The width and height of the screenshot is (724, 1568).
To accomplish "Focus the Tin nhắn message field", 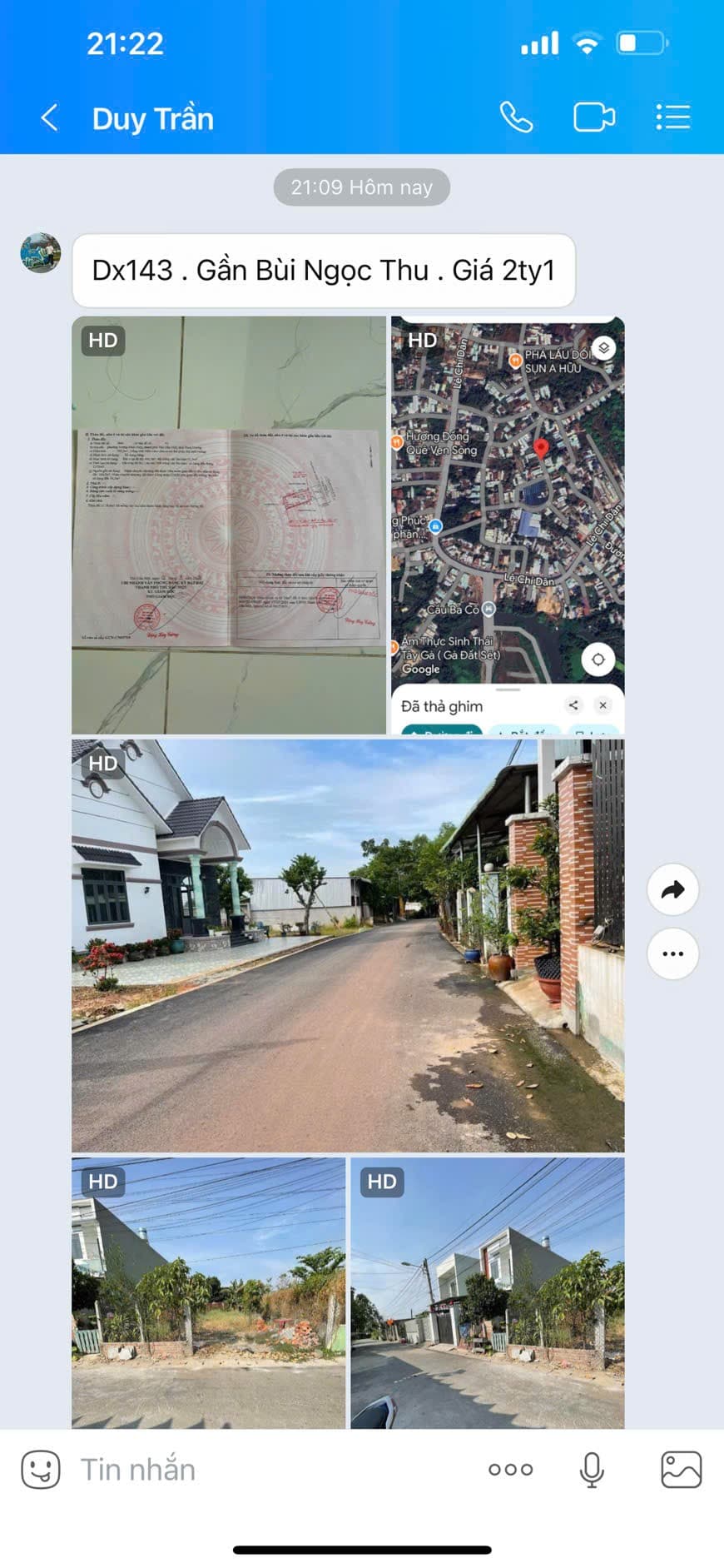I will [266, 1470].
